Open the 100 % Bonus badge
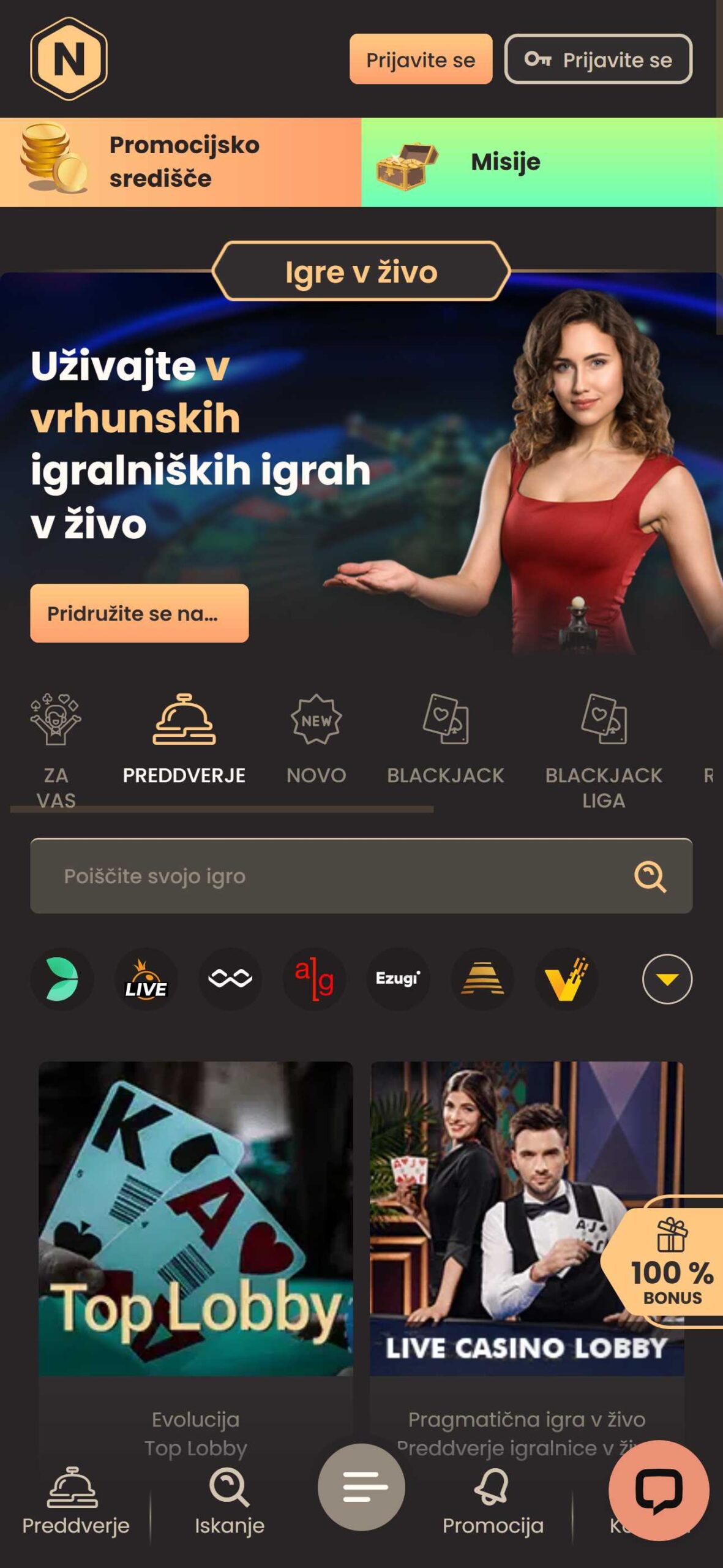The width and height of the screenshot is (723, 1568). [667, 1262]
